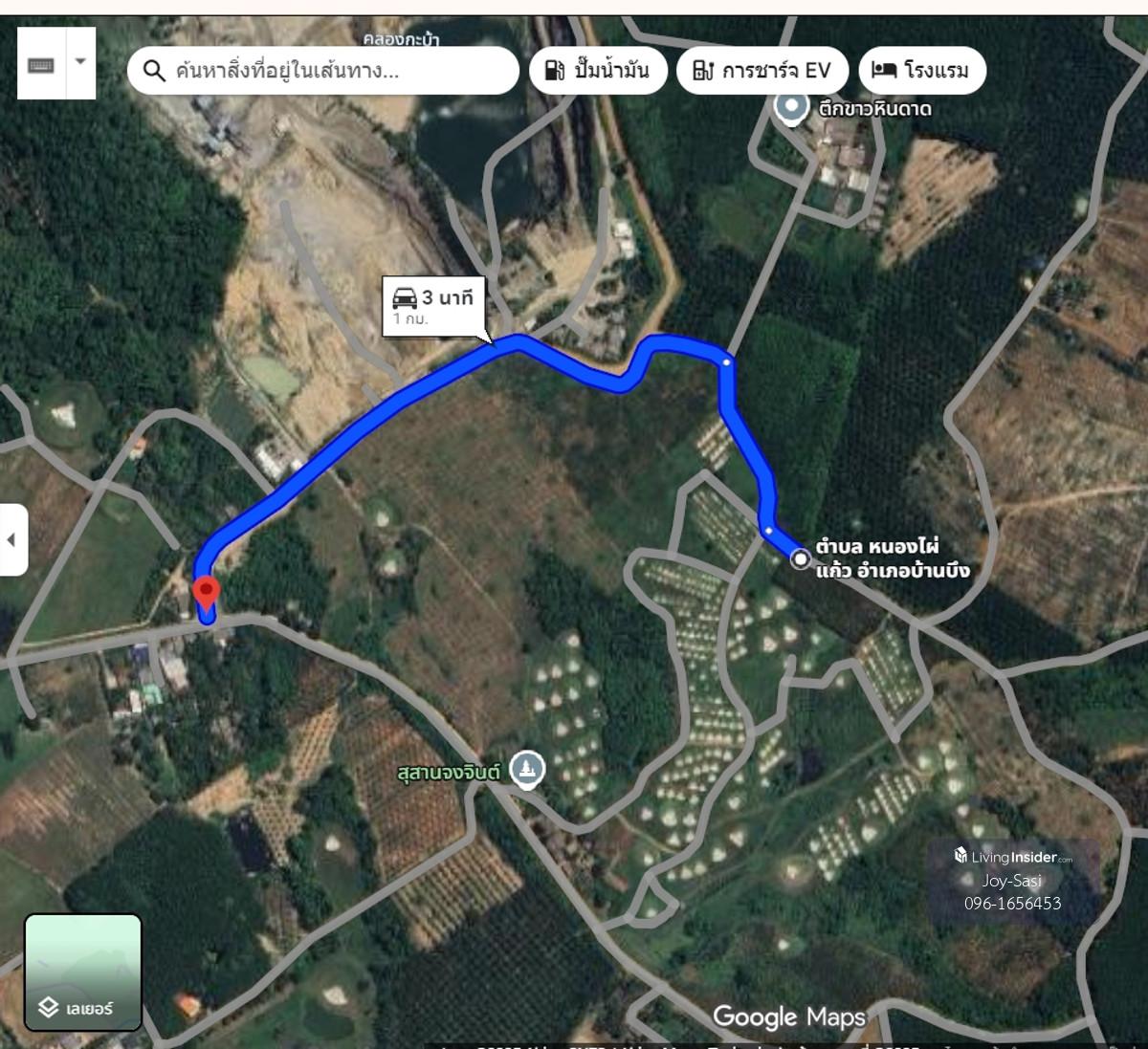Open the search along route field
Viewport: 1148px width, 1049px height.
pyautogui.click(x=323, y=71)
